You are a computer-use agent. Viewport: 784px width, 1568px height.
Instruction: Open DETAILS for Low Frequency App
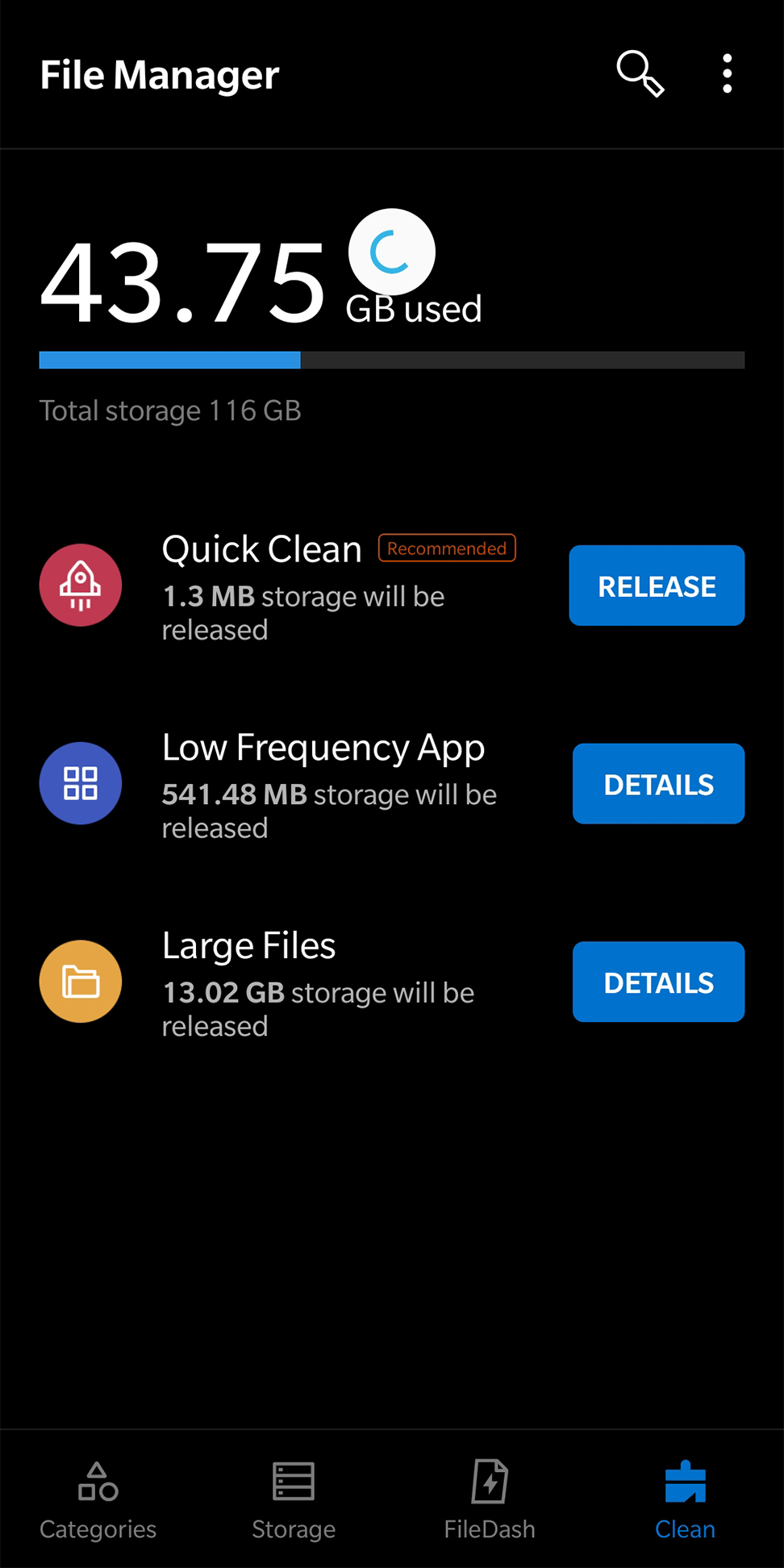[657, 783]
